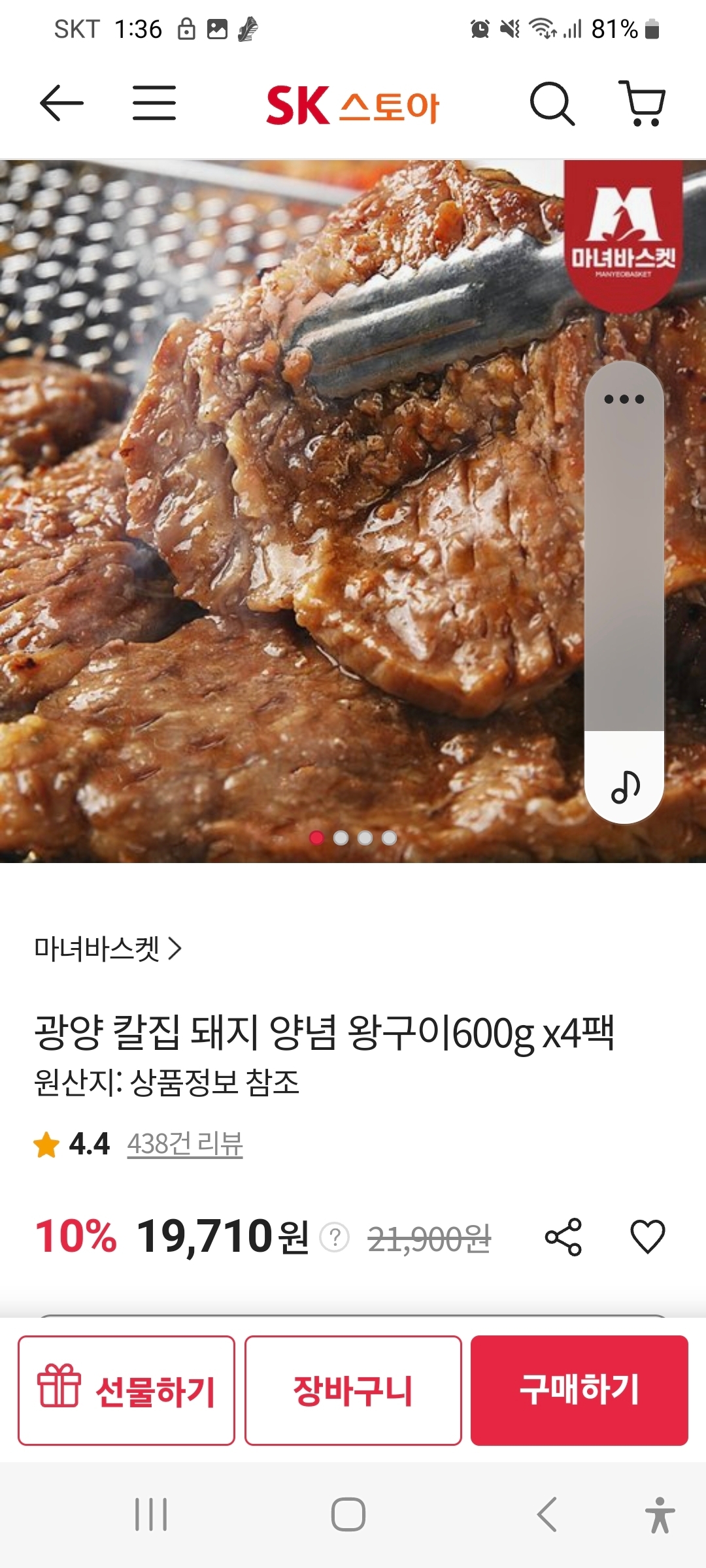The height and width of the screenshot is (1568, 706).
Task: Open the search icon
Action: pyautogui.click(x=552, y=103)
